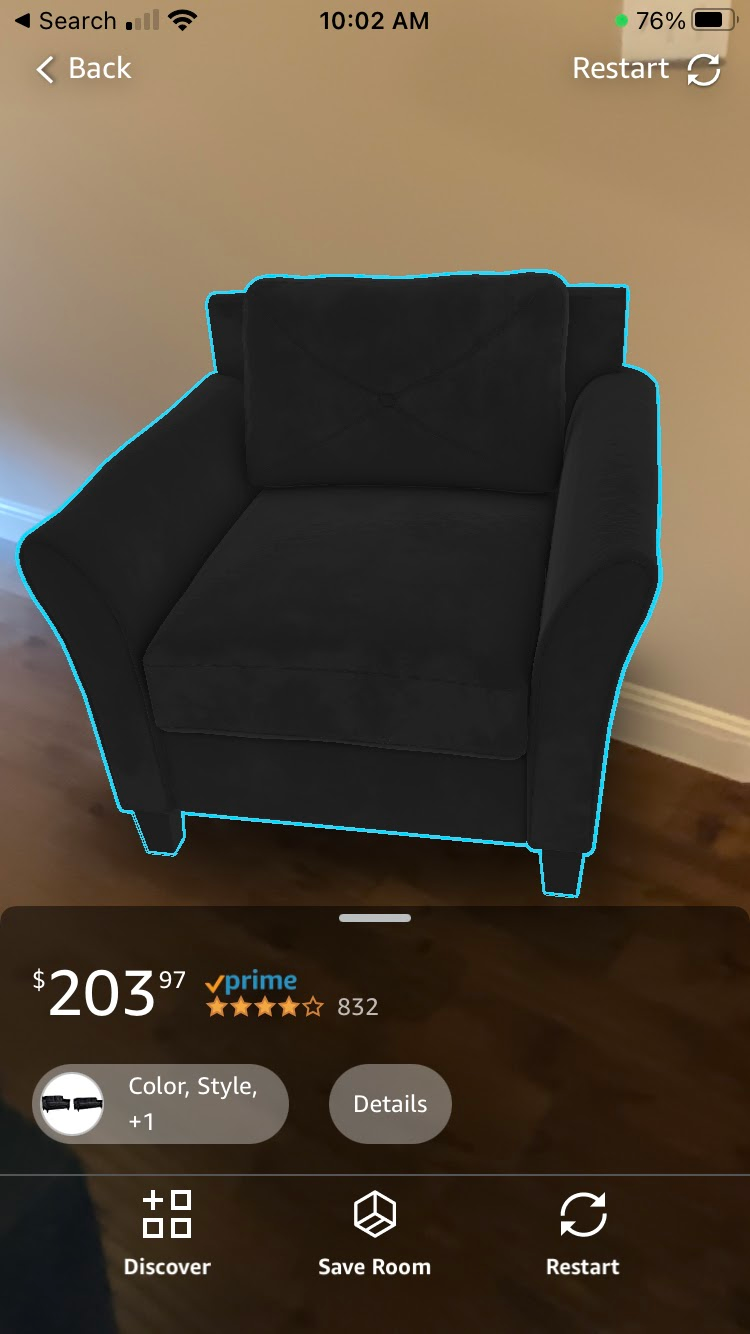750x1334 pixels.
Task: Open the Details panel
Action: 390,1104
